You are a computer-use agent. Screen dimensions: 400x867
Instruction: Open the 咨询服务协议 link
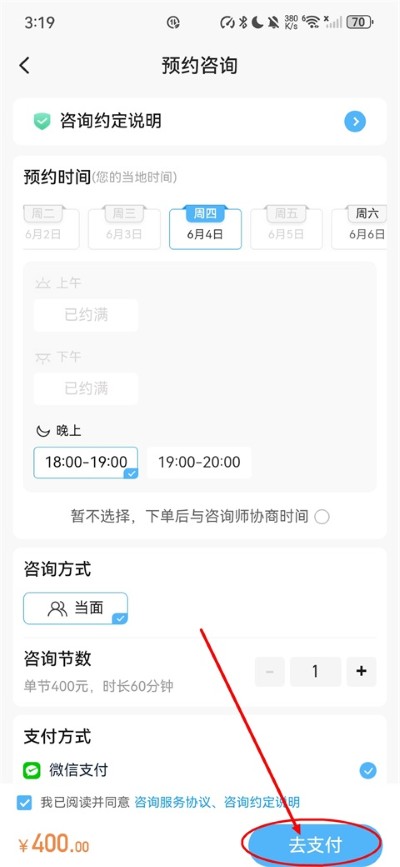click(174, 802)
